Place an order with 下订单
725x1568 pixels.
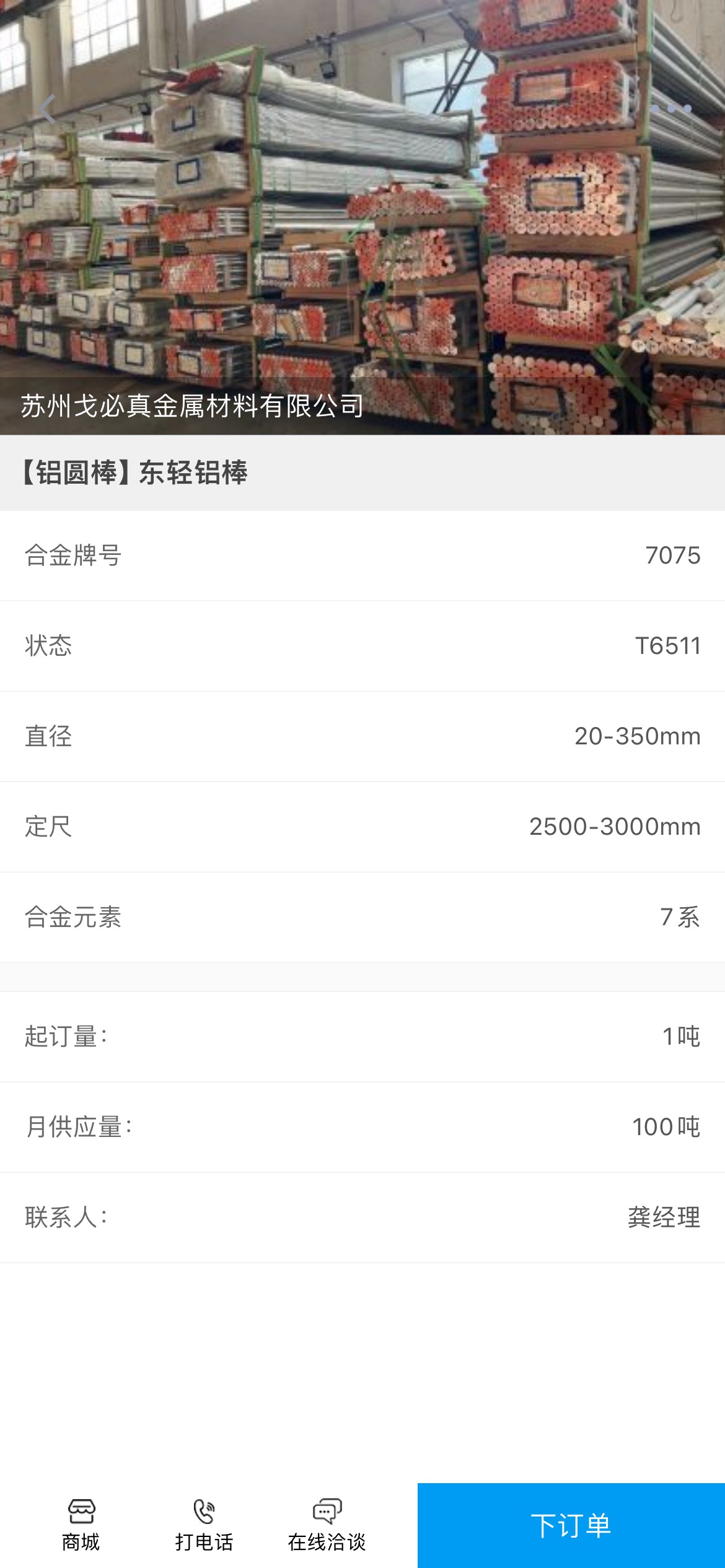571,1525
